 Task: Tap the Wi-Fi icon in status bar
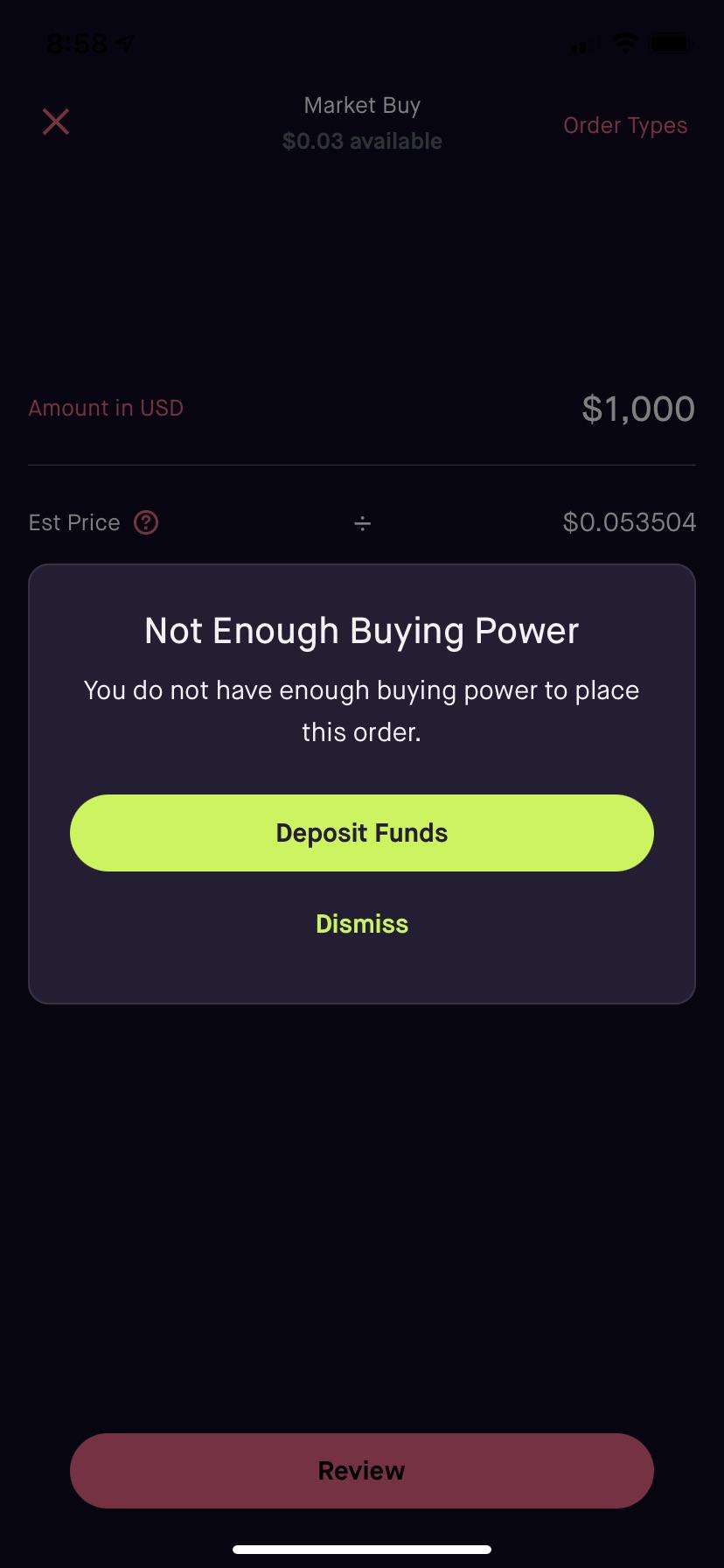coord(624,42)
